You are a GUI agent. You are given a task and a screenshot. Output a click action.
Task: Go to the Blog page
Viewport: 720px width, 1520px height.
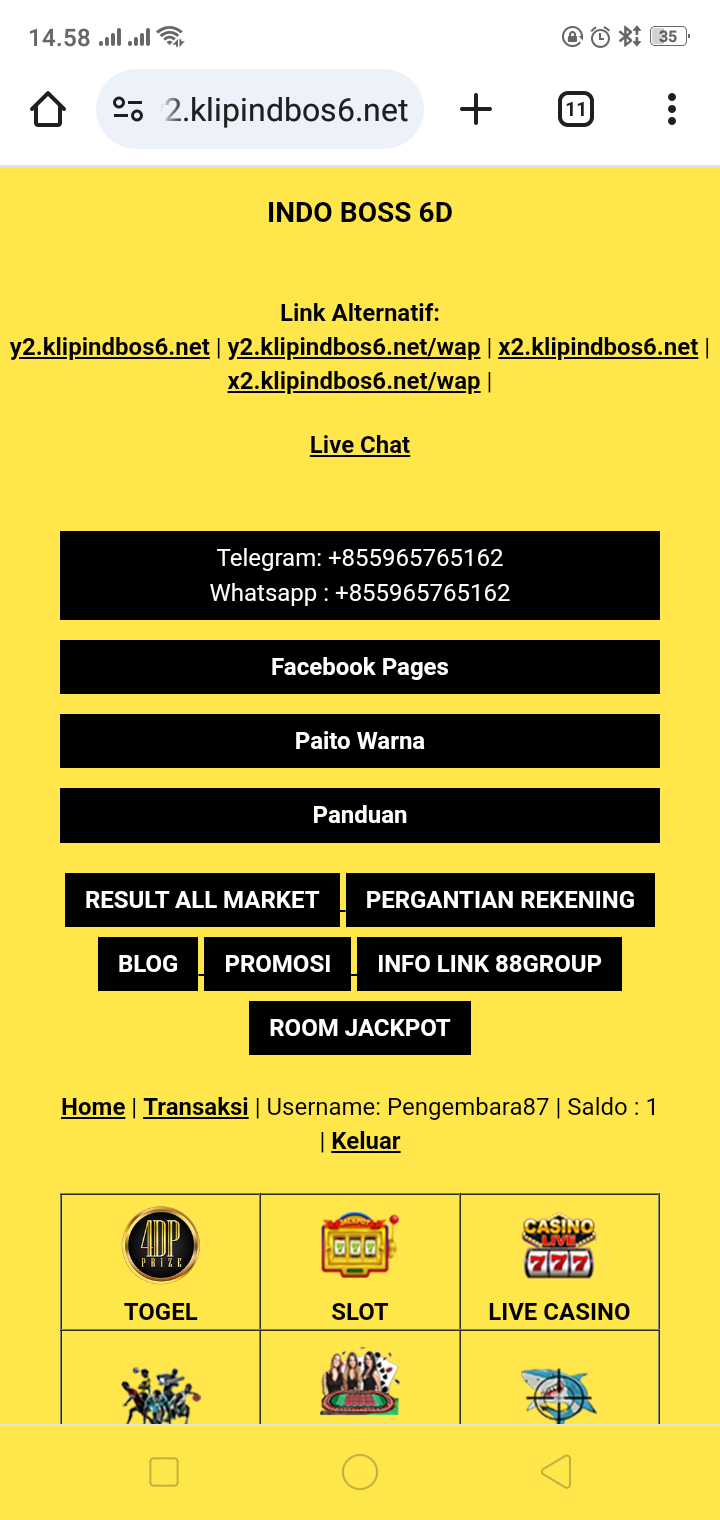click(x=148, y=964)
